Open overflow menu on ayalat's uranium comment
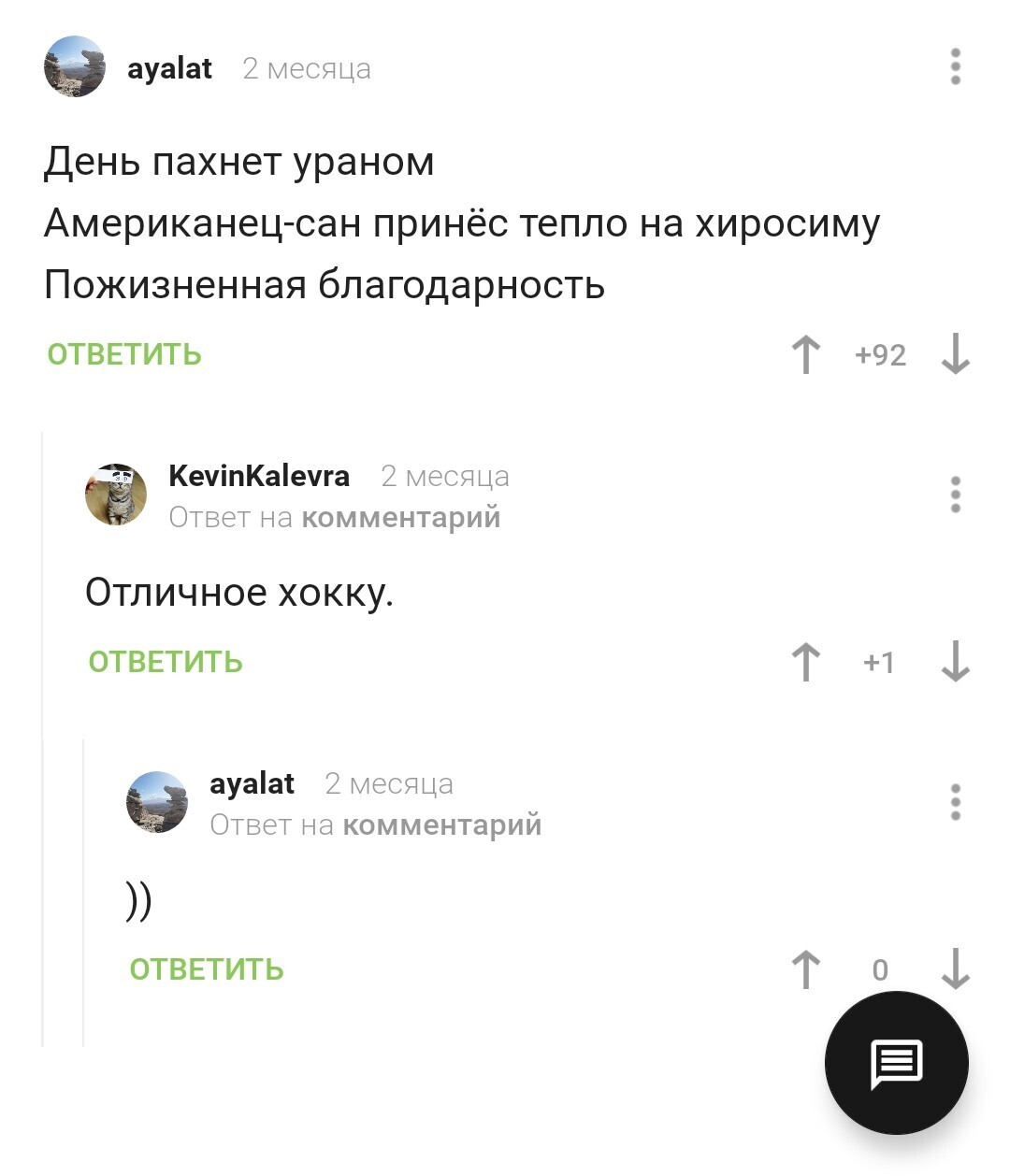1010x1176 pixels. (x=955, y=67)
